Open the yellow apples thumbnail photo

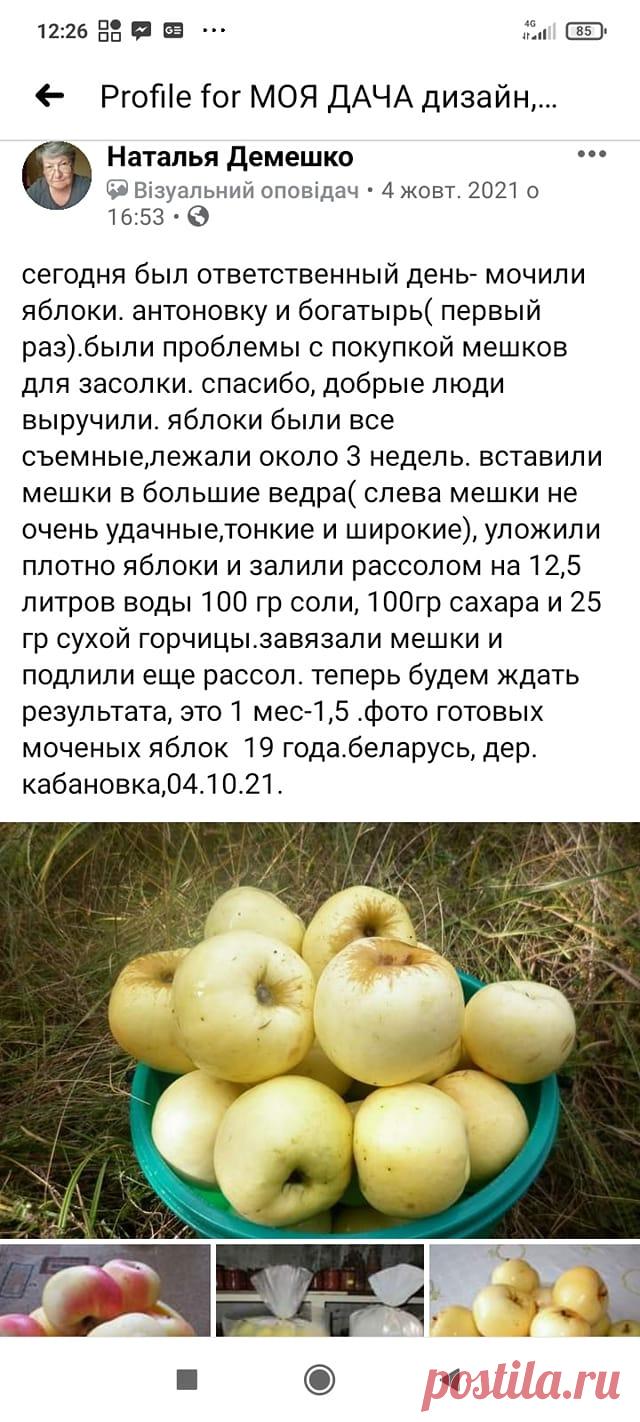[535, 1289]
